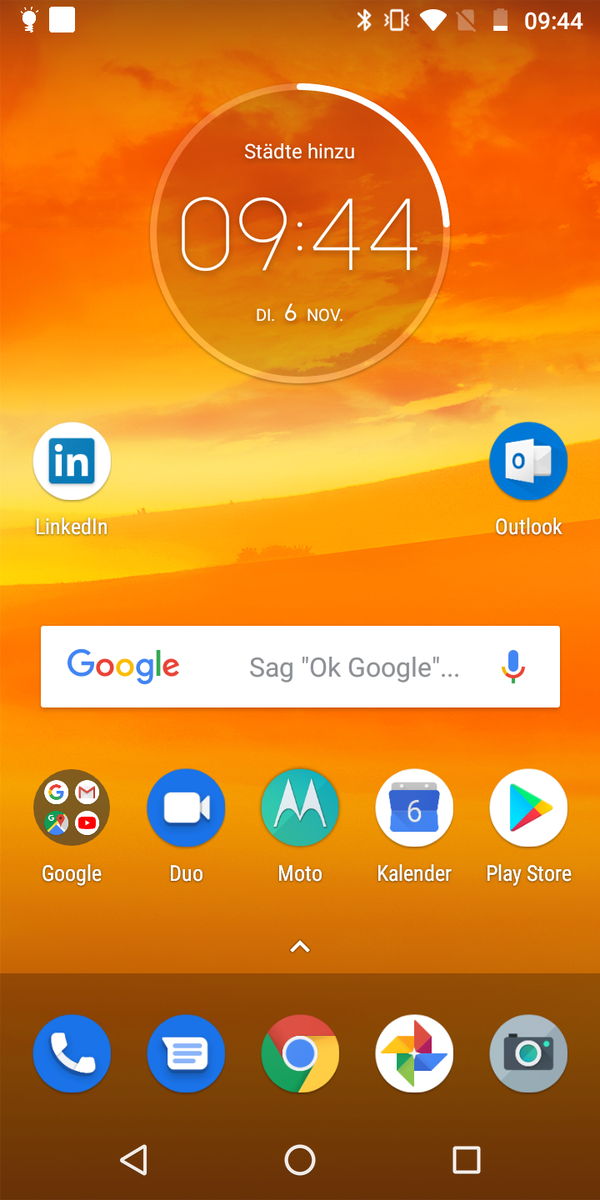Open Google Photos
The image size is (600, 1200).
tap(414, 1053)
